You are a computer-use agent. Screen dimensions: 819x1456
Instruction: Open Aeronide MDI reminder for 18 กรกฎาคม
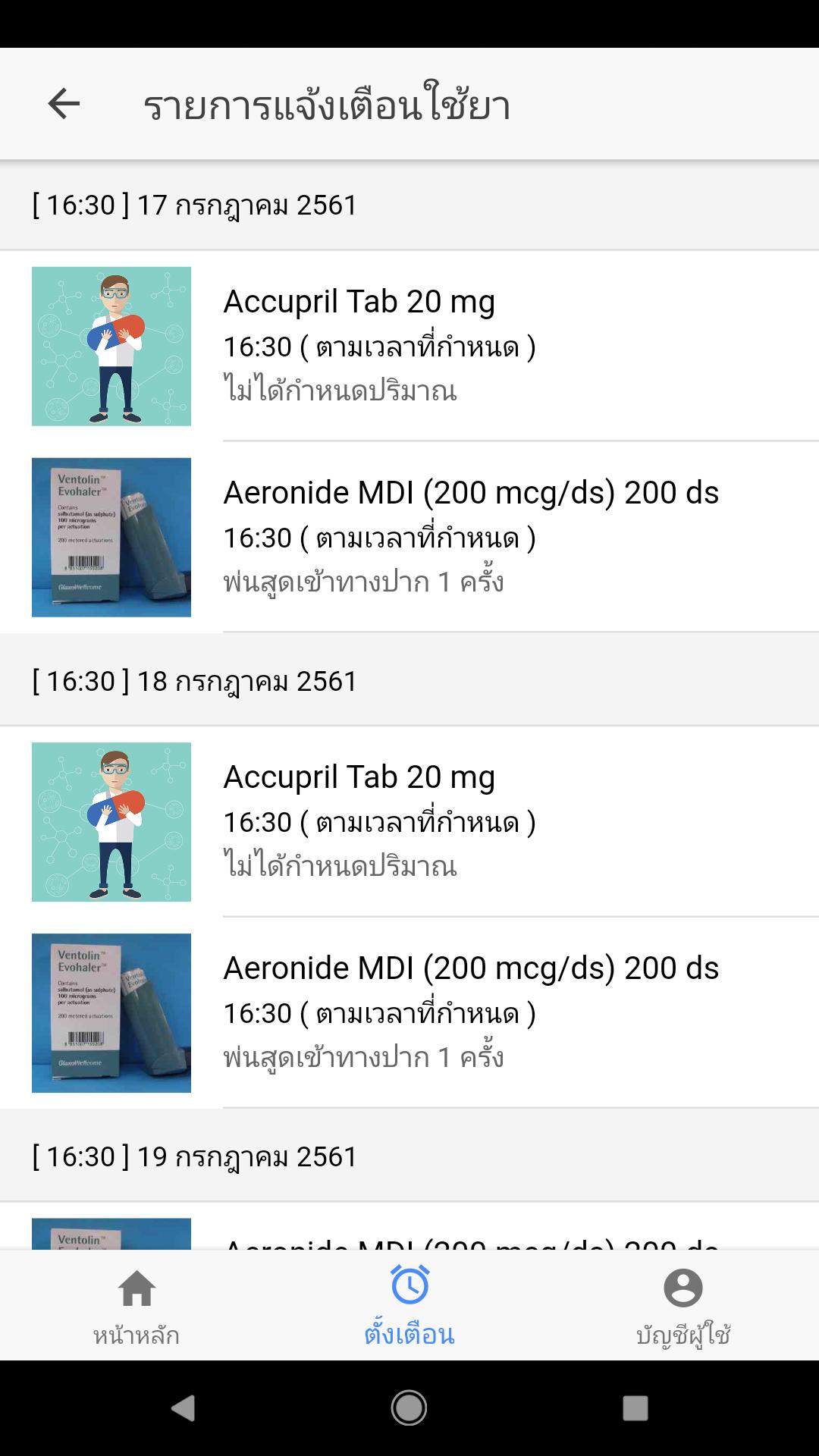[409, 1012]
